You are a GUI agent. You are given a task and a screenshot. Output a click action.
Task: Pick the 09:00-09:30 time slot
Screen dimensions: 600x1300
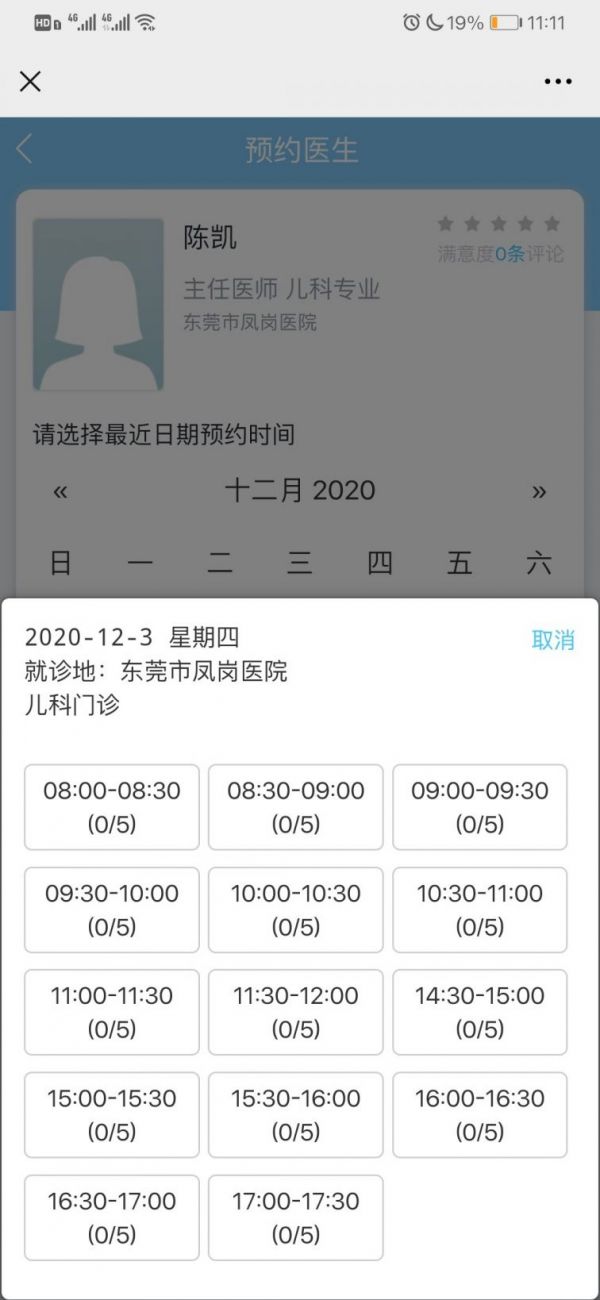480,807
